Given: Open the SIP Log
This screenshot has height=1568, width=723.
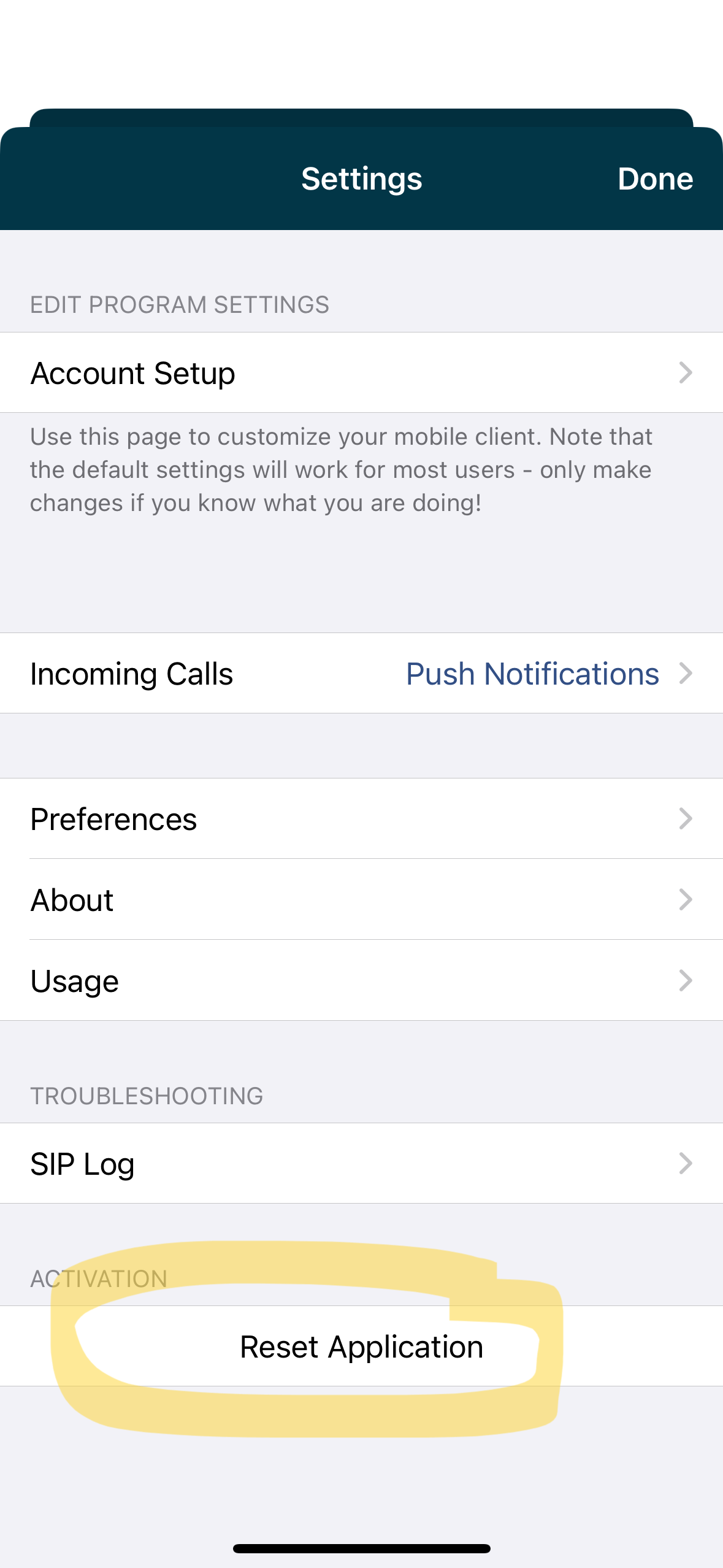Looking at the screenshot, I should pyautogui.click(x=361, y=1163).
